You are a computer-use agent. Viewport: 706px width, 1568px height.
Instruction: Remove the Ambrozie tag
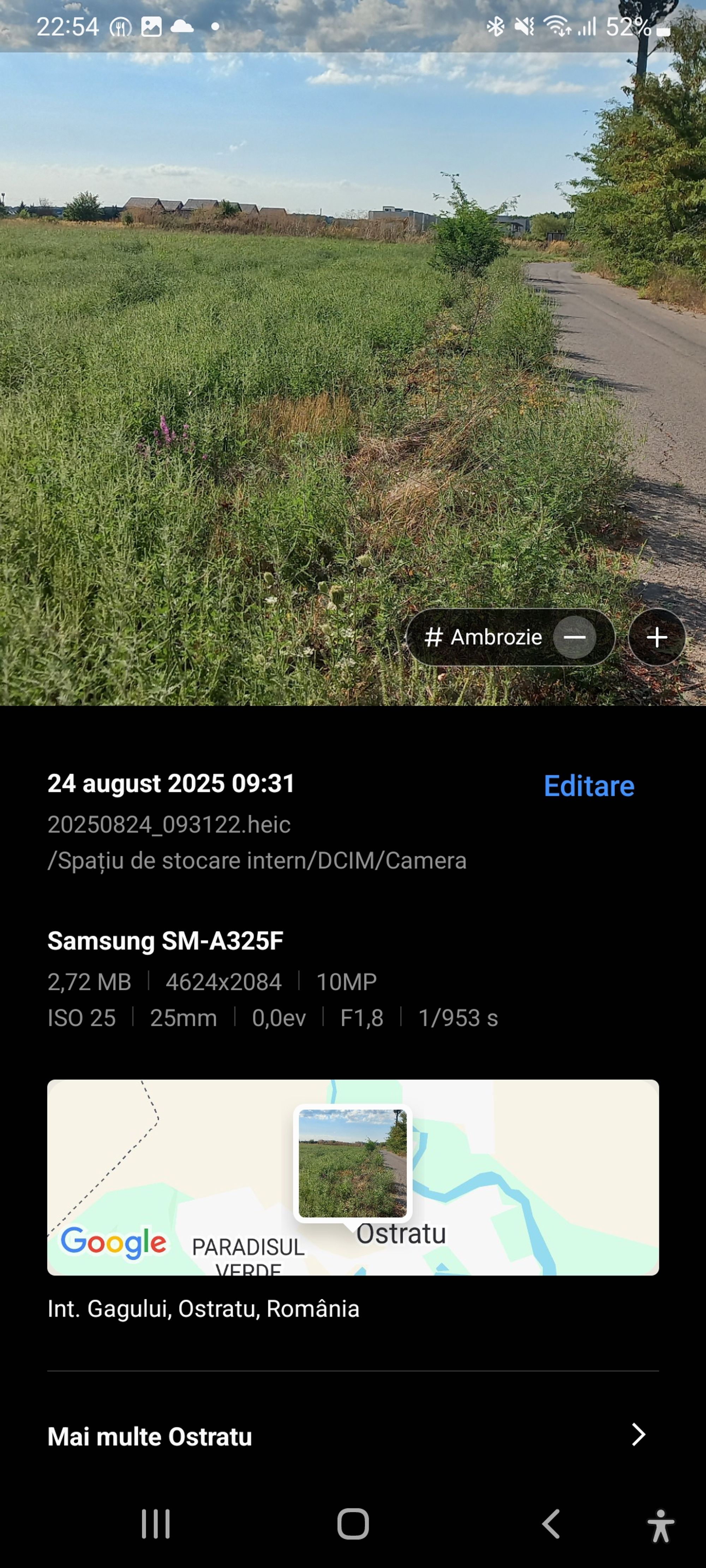(x=574, y=637)
